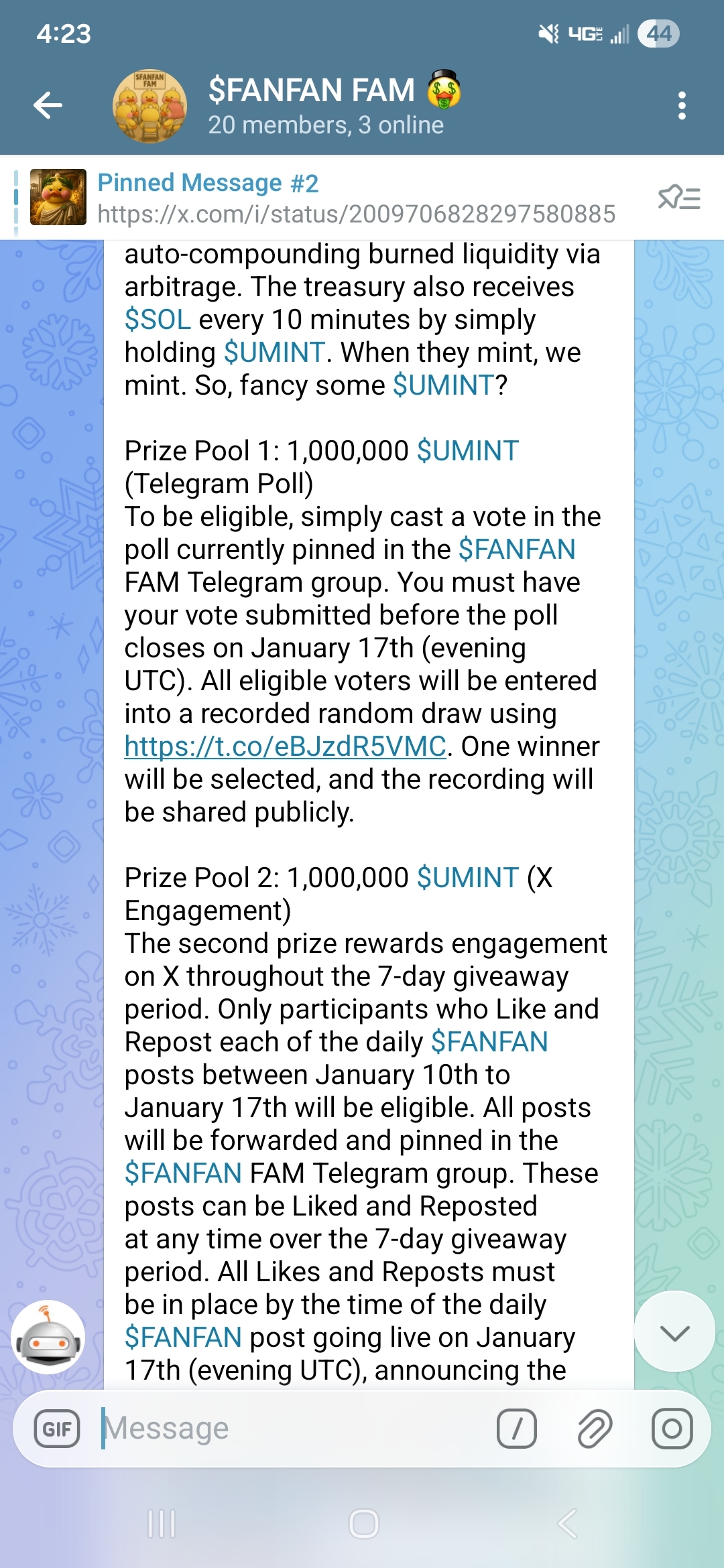Open the t.co/eBJzdR5VMC link
The width and height of the screenshot is (724, 1568).
286,746
